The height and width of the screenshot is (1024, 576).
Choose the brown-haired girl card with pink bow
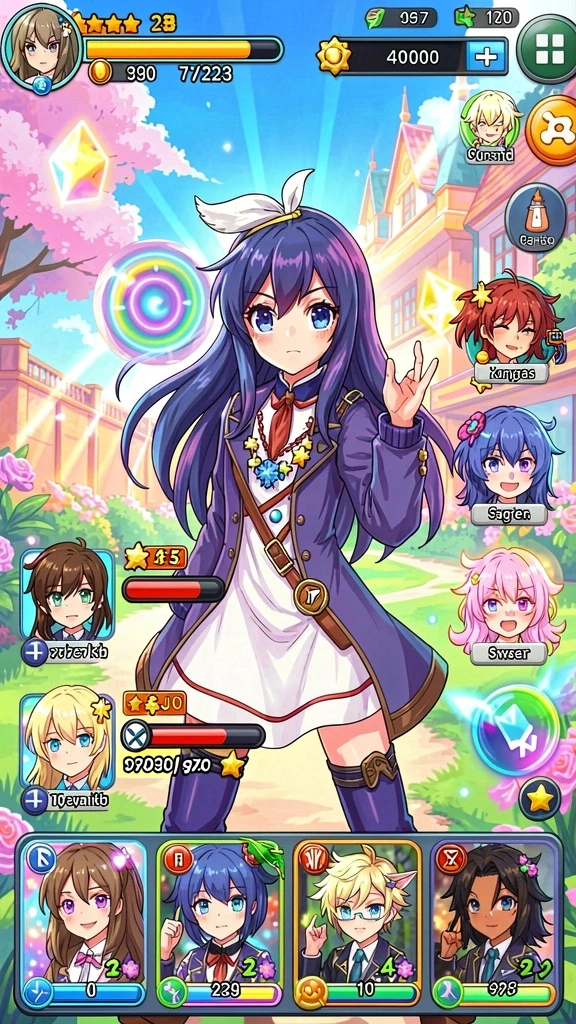(x=86, y=923)
